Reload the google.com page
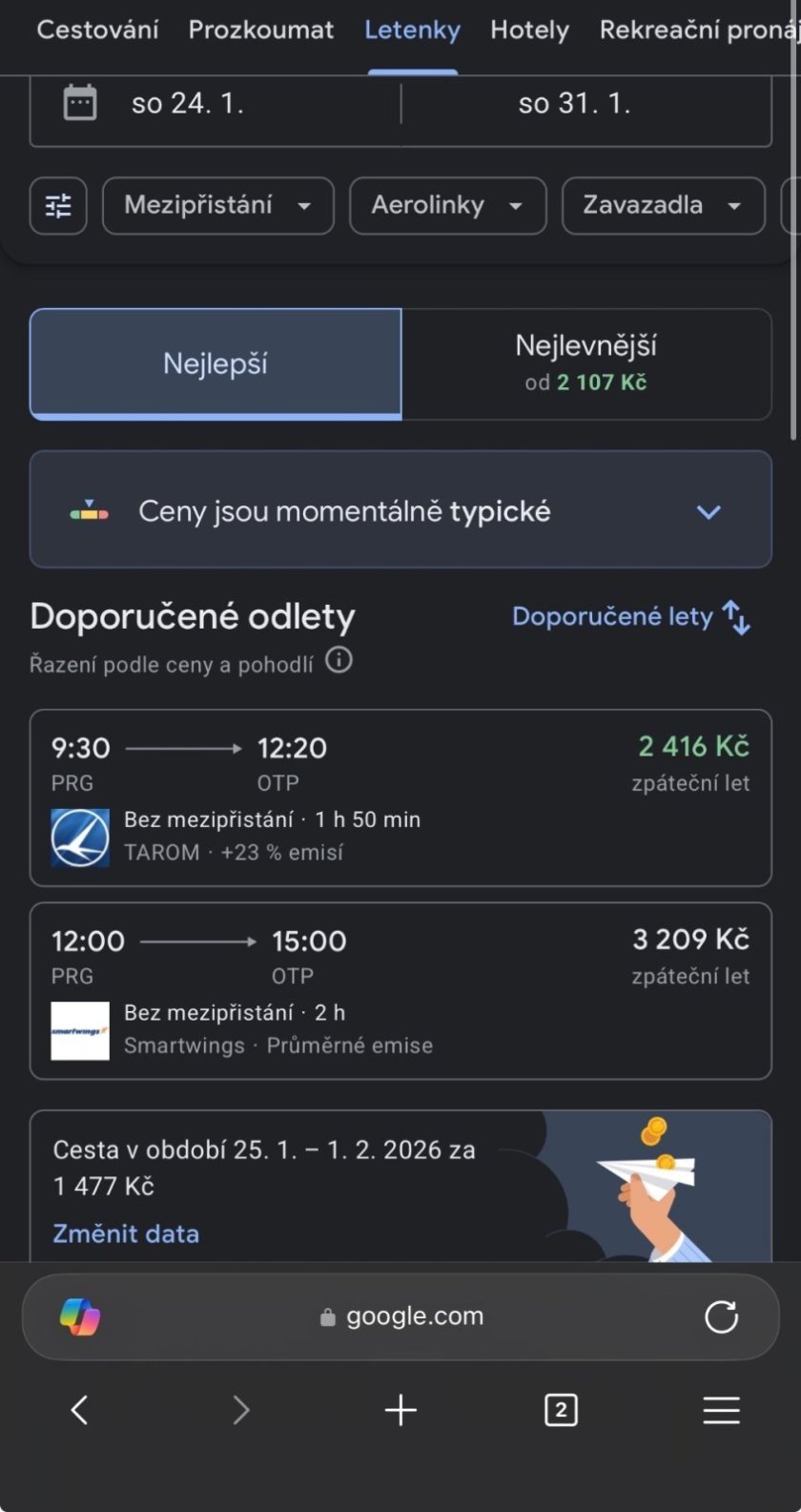The height and width of the screenshot is (1512, 801). coord(721,1316)
